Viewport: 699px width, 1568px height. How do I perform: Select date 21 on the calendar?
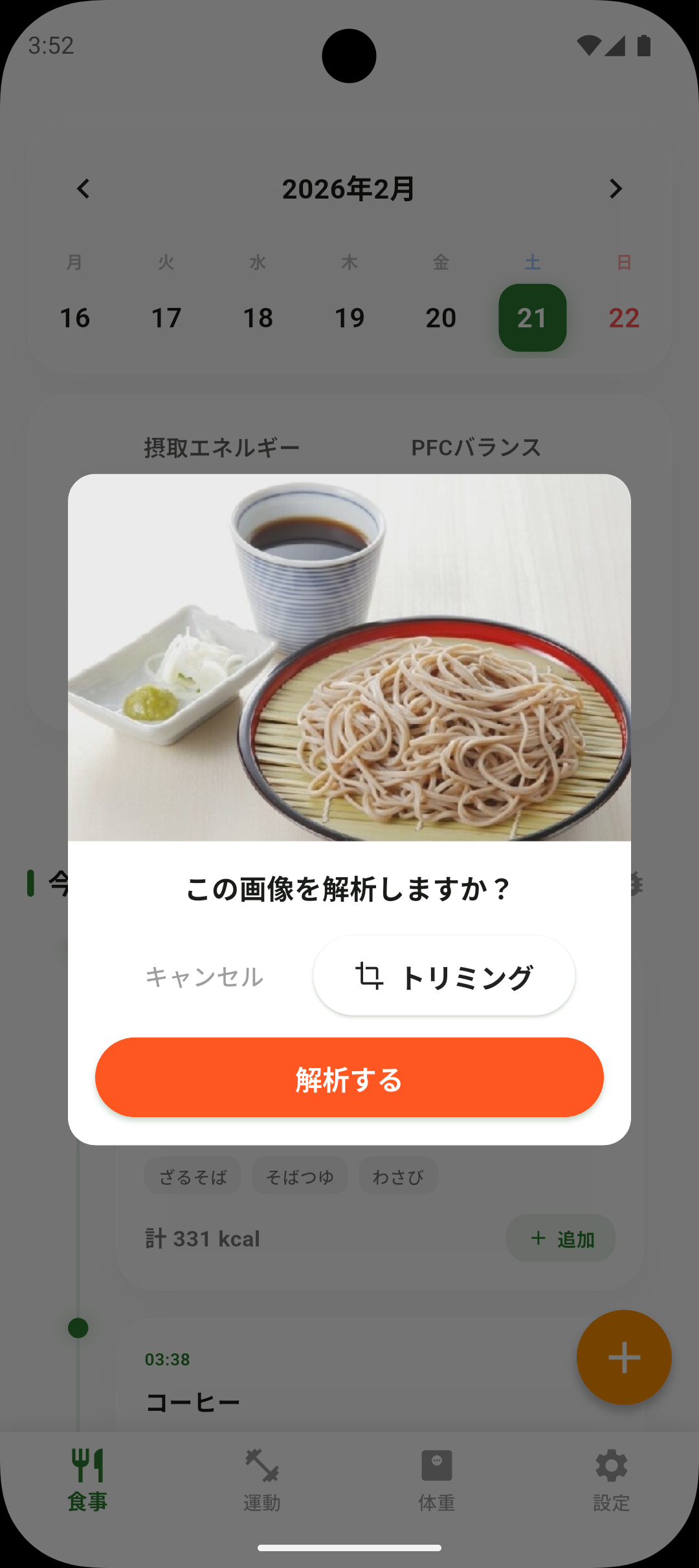tap(532, 318)
